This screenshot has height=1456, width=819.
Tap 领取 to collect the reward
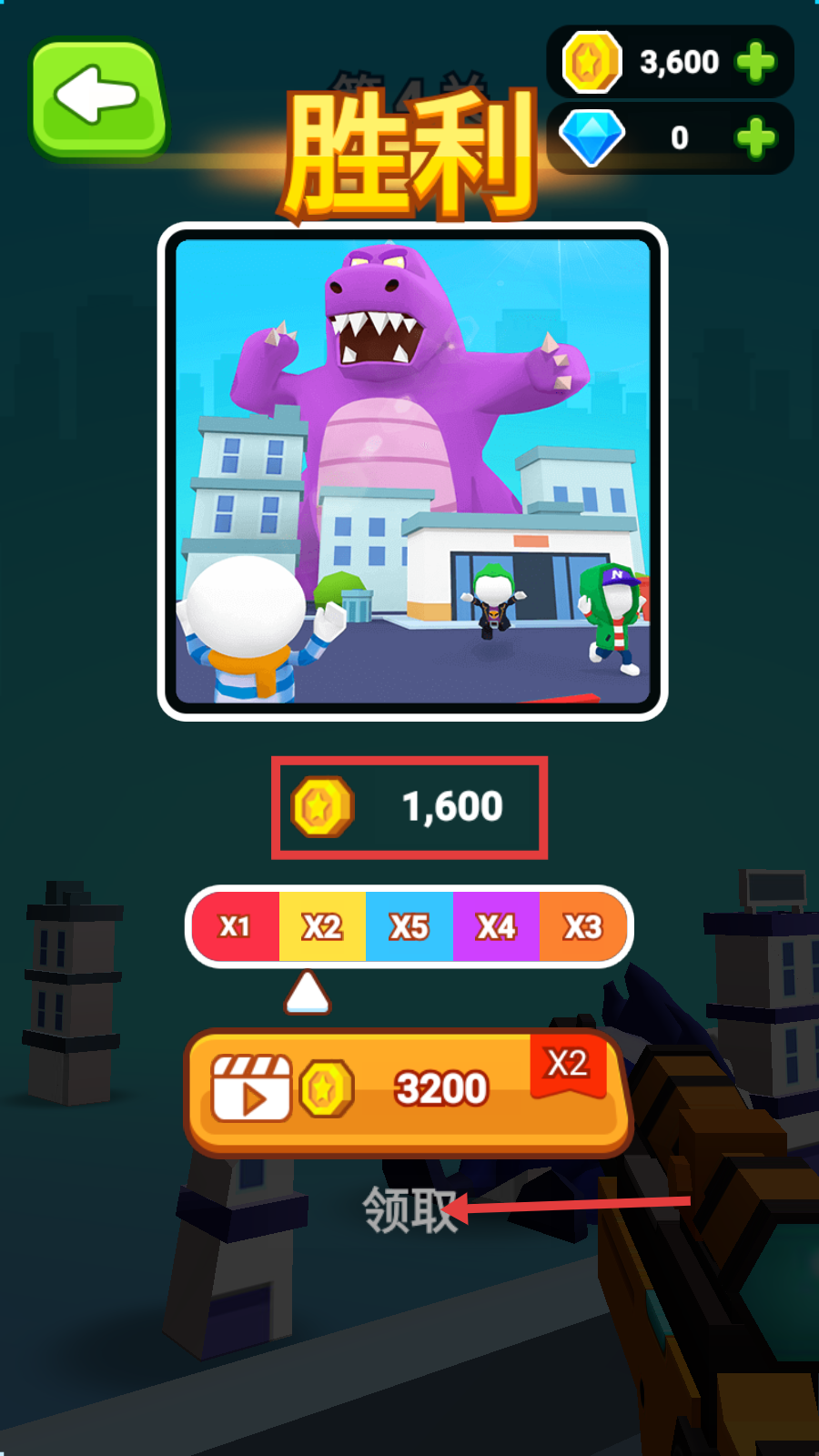coord(409,1210)
